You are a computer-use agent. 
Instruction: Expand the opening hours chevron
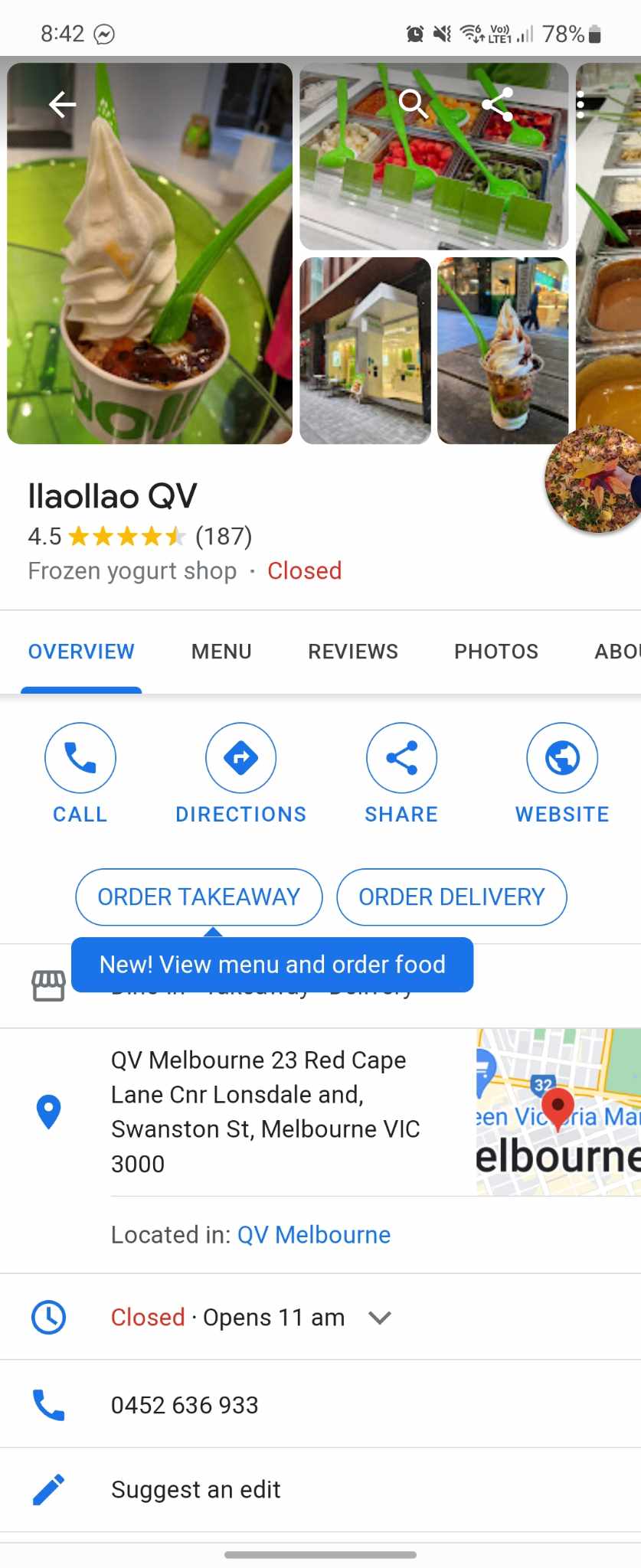[380, 1318]
